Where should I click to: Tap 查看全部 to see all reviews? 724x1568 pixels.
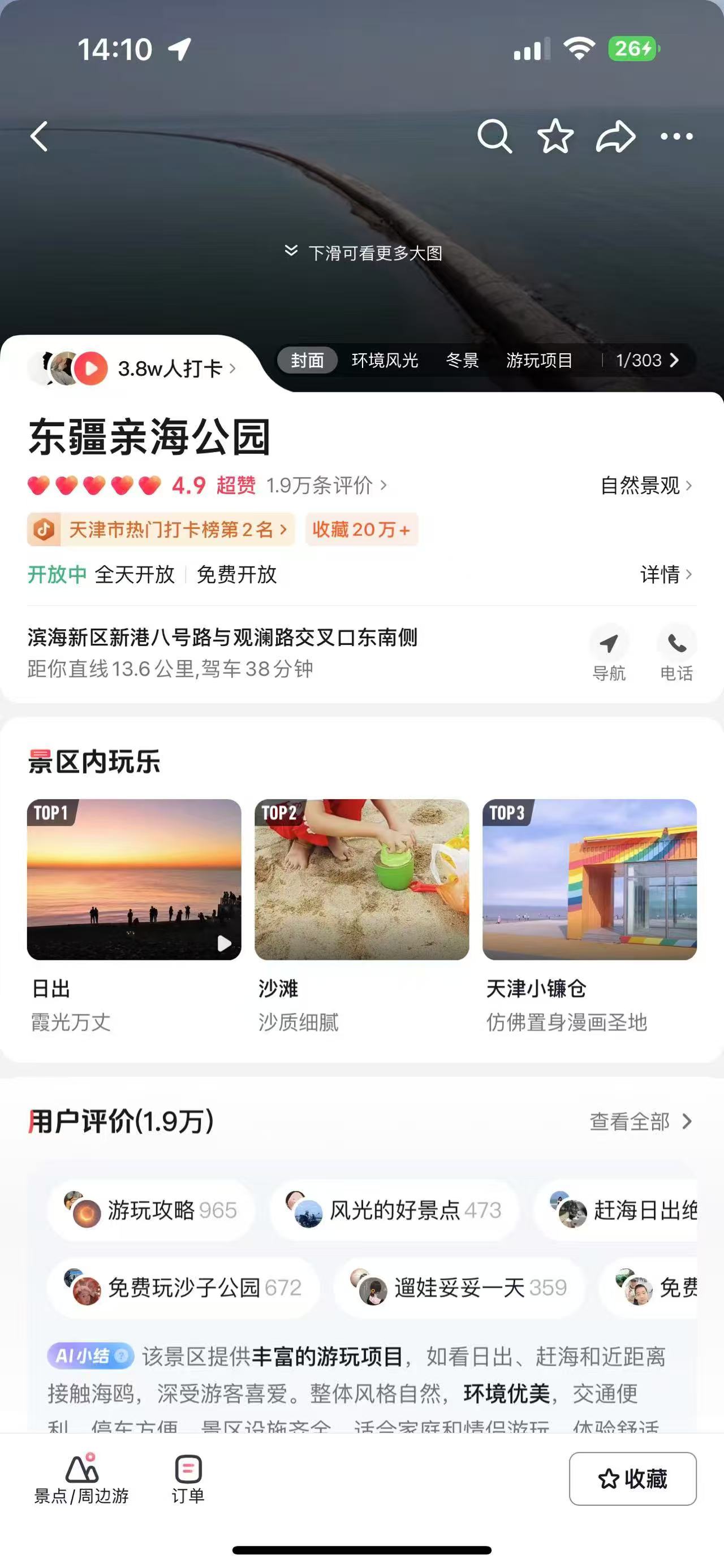point(640,1121)
